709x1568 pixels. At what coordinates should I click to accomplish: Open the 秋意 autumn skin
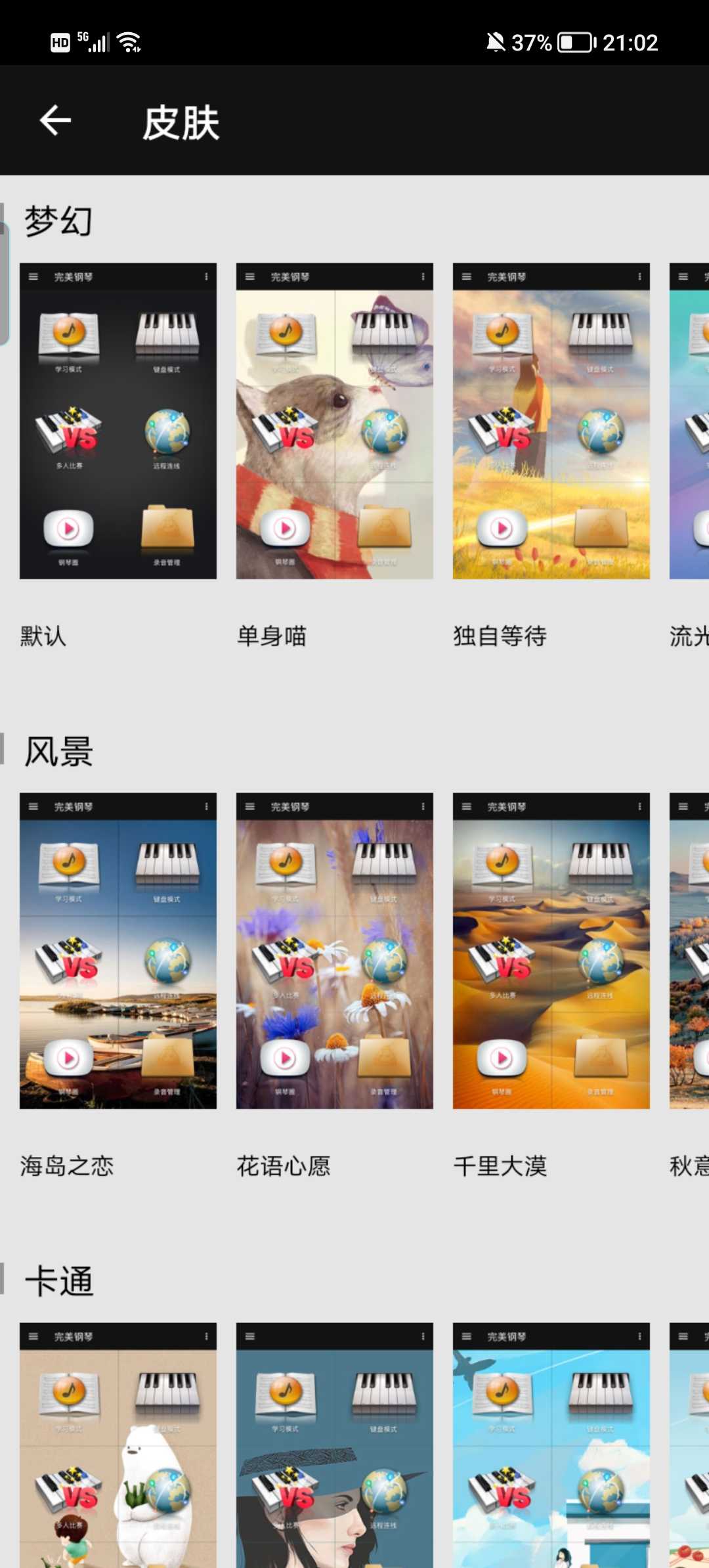click(689, 951)
